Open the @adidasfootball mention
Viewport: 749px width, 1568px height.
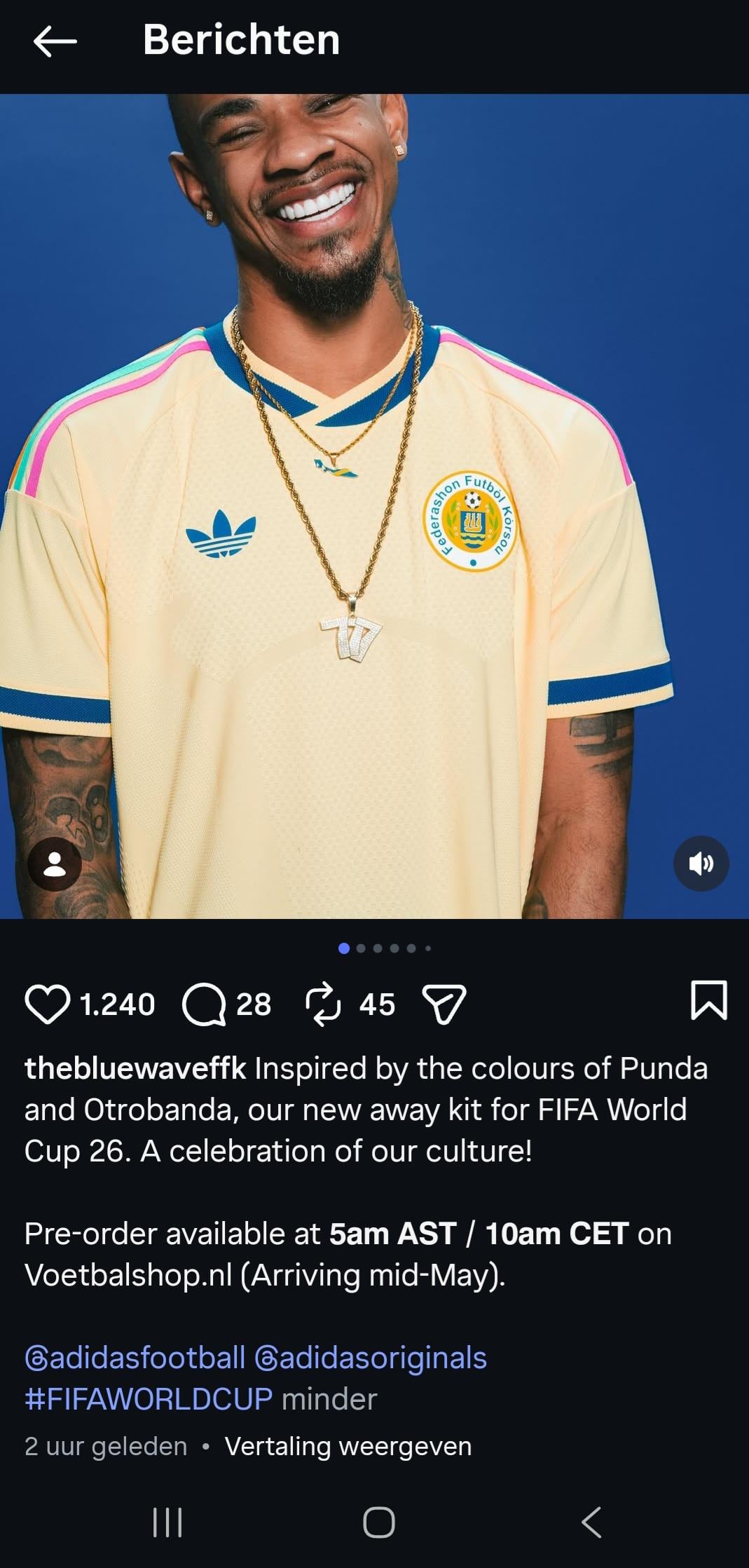tap(135, 1358)
